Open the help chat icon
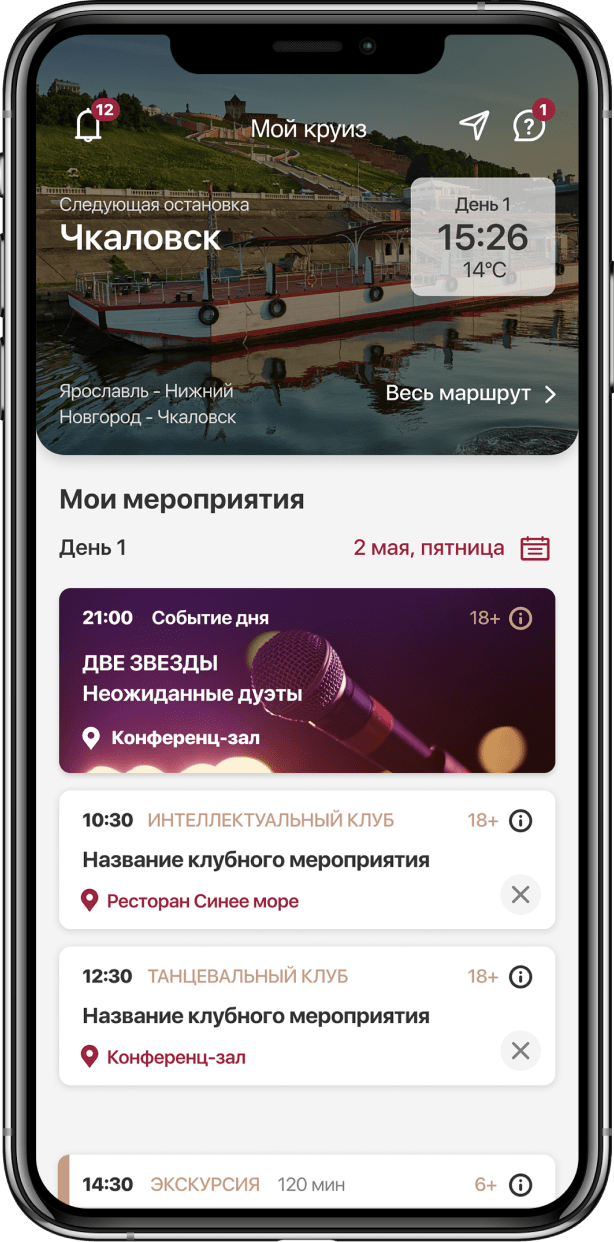Screen dimensions: 614x1242 point(528,126)
